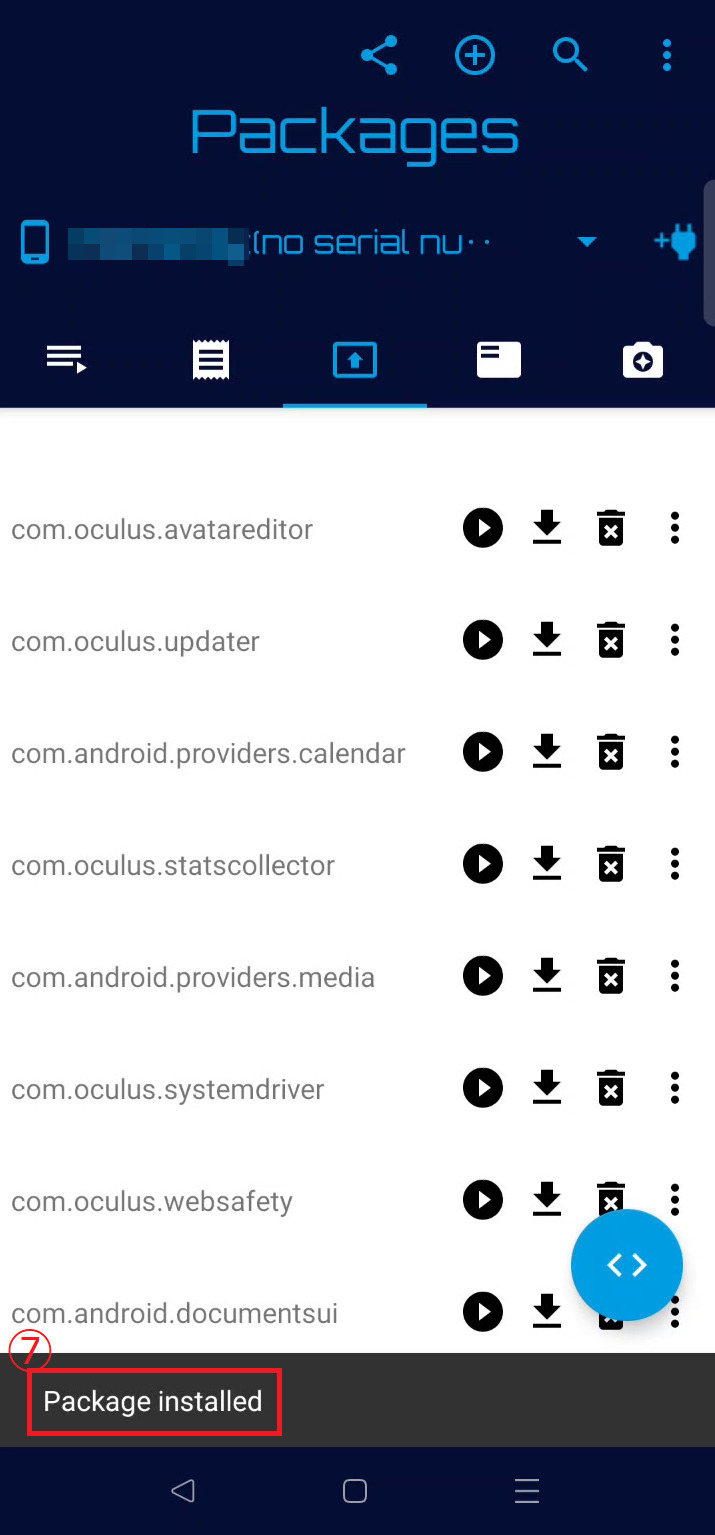Launch com.oculus.avatareditor with its play icon

click(x=483, y=528)
